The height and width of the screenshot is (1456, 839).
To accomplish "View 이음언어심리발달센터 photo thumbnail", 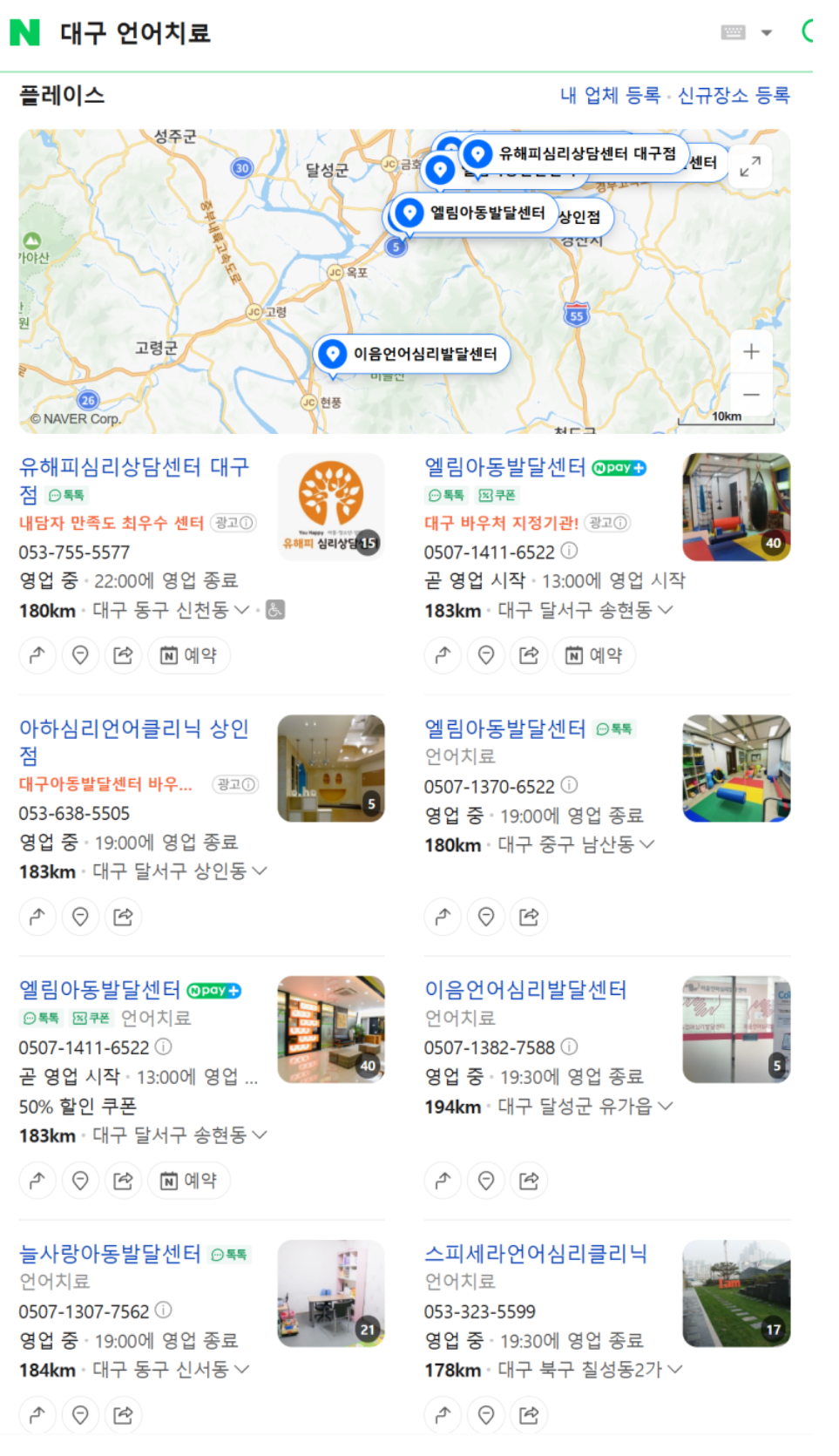I will 736,1029.
